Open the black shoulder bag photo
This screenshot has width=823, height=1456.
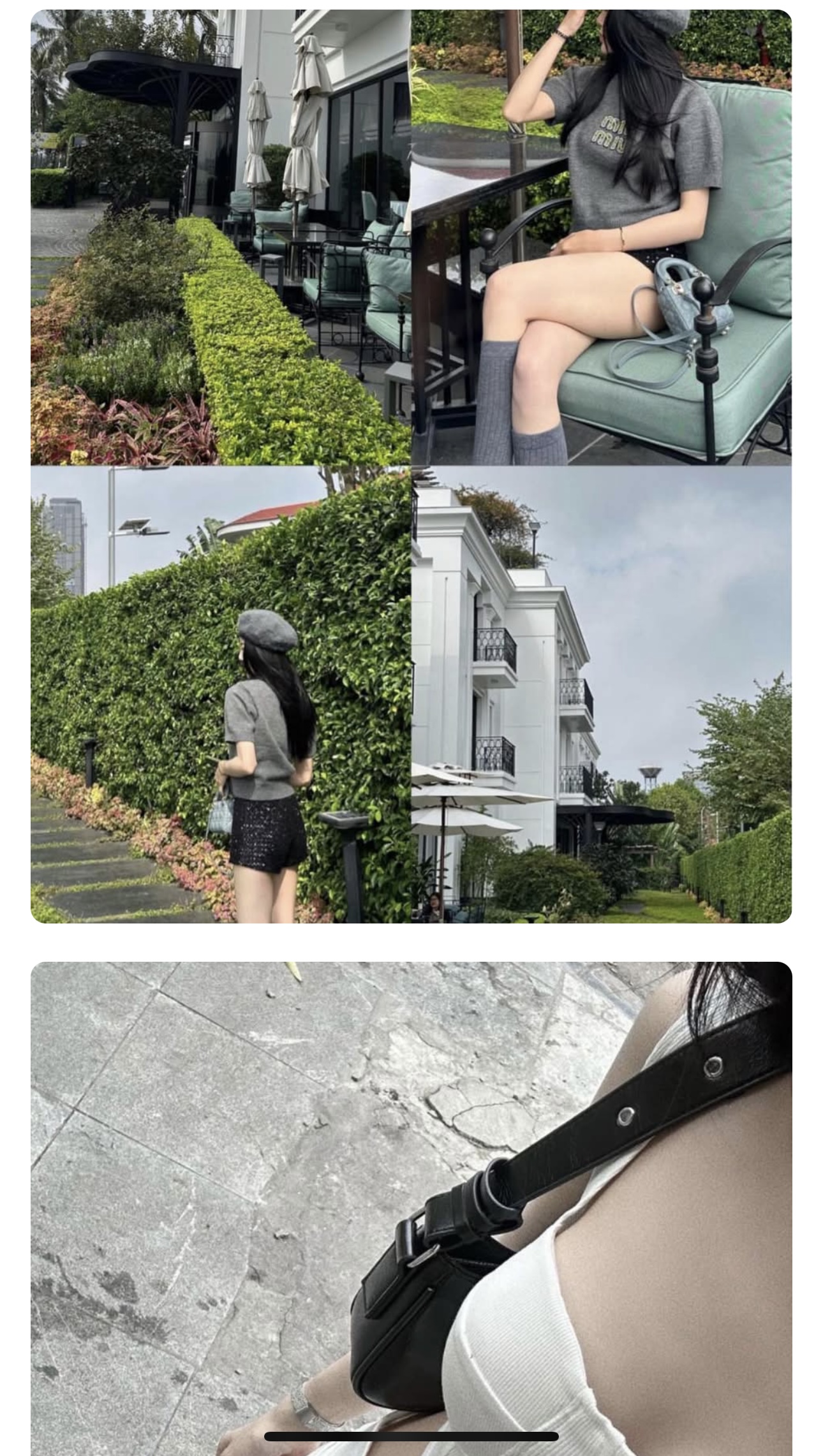point(411,1205)
